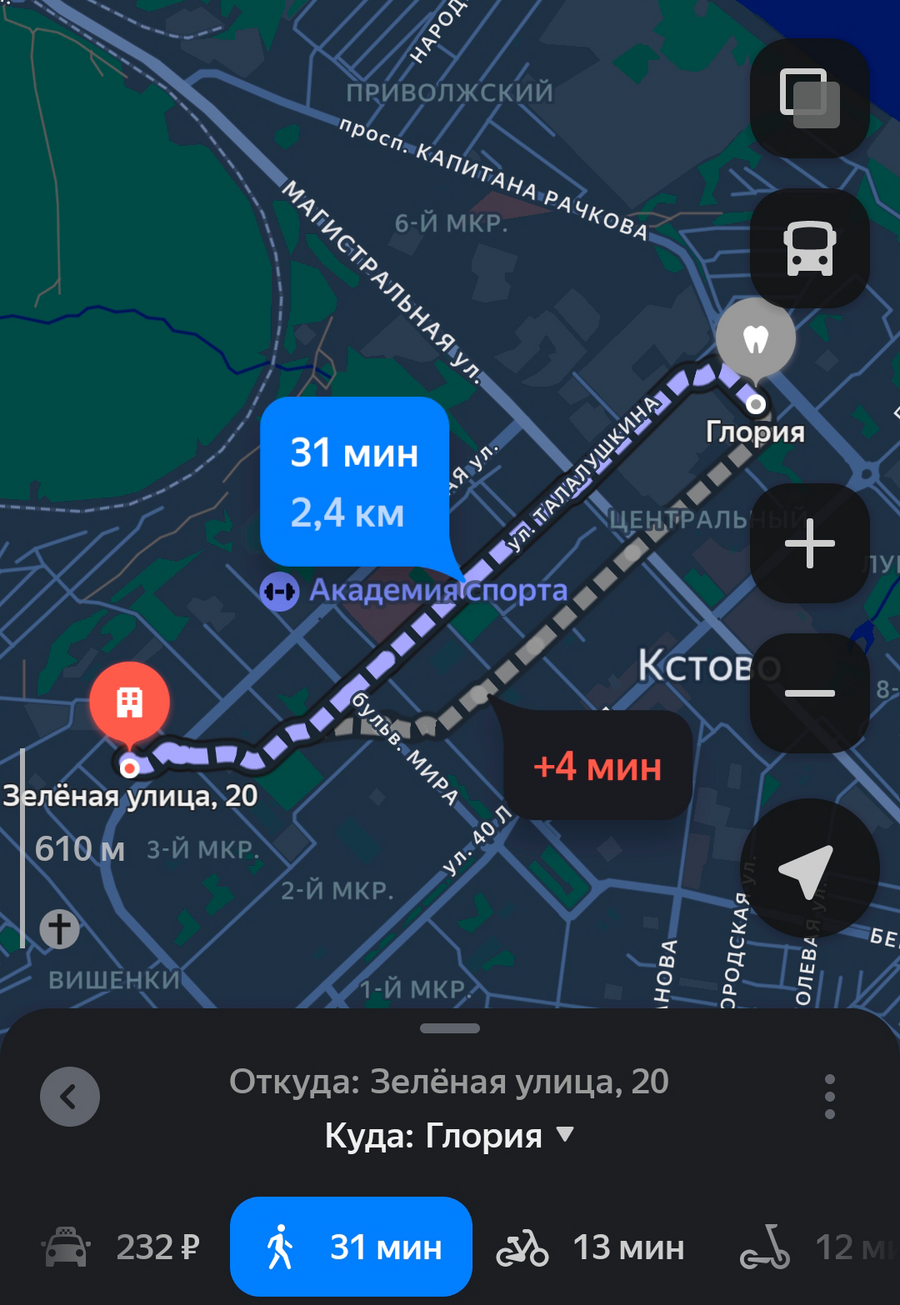Go back from route options
Image resolution: width=900 pixels, height=1305 pixels.
point(70,1097)
